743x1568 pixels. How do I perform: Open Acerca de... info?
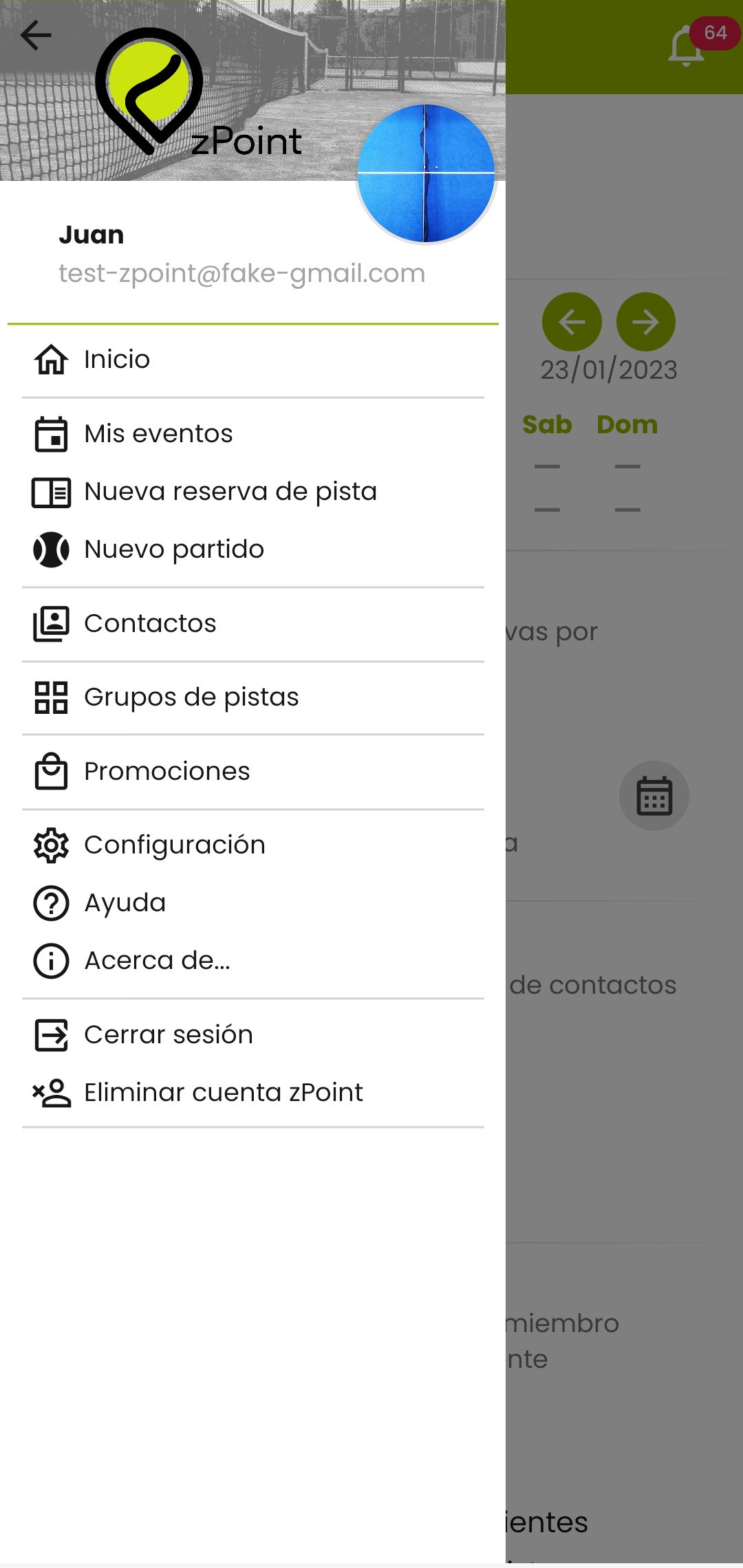pos(157,961)
